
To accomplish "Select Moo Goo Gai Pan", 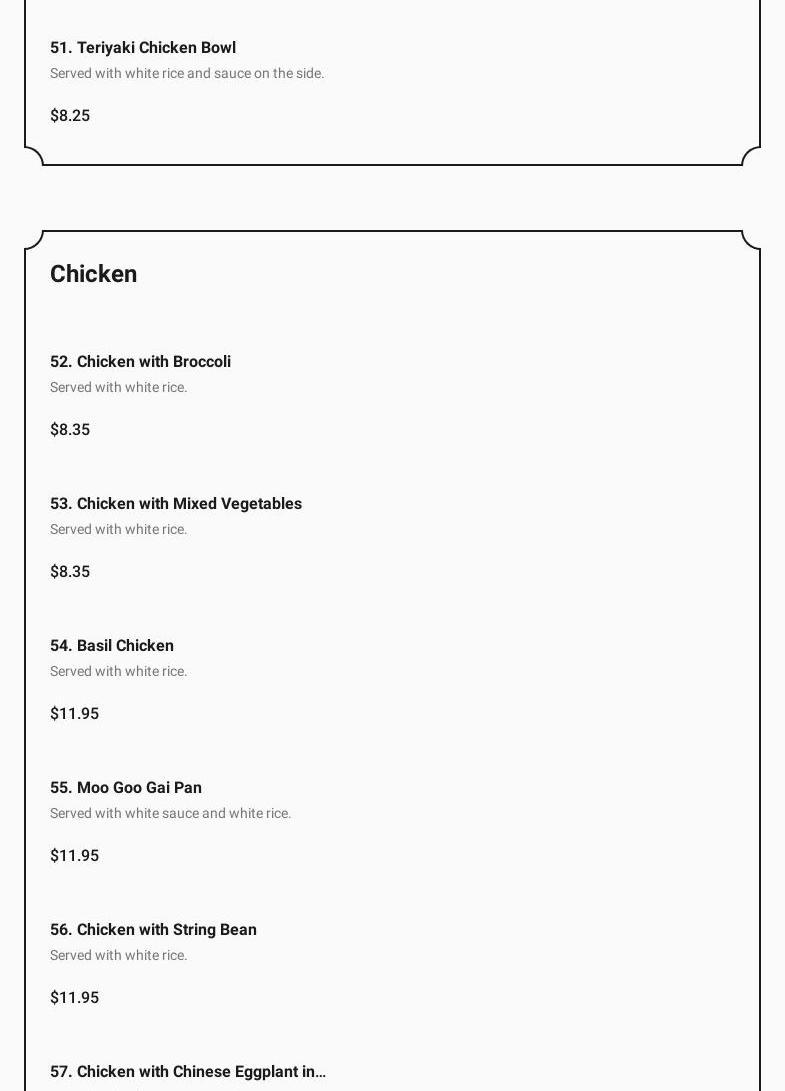I will point(126,788).
